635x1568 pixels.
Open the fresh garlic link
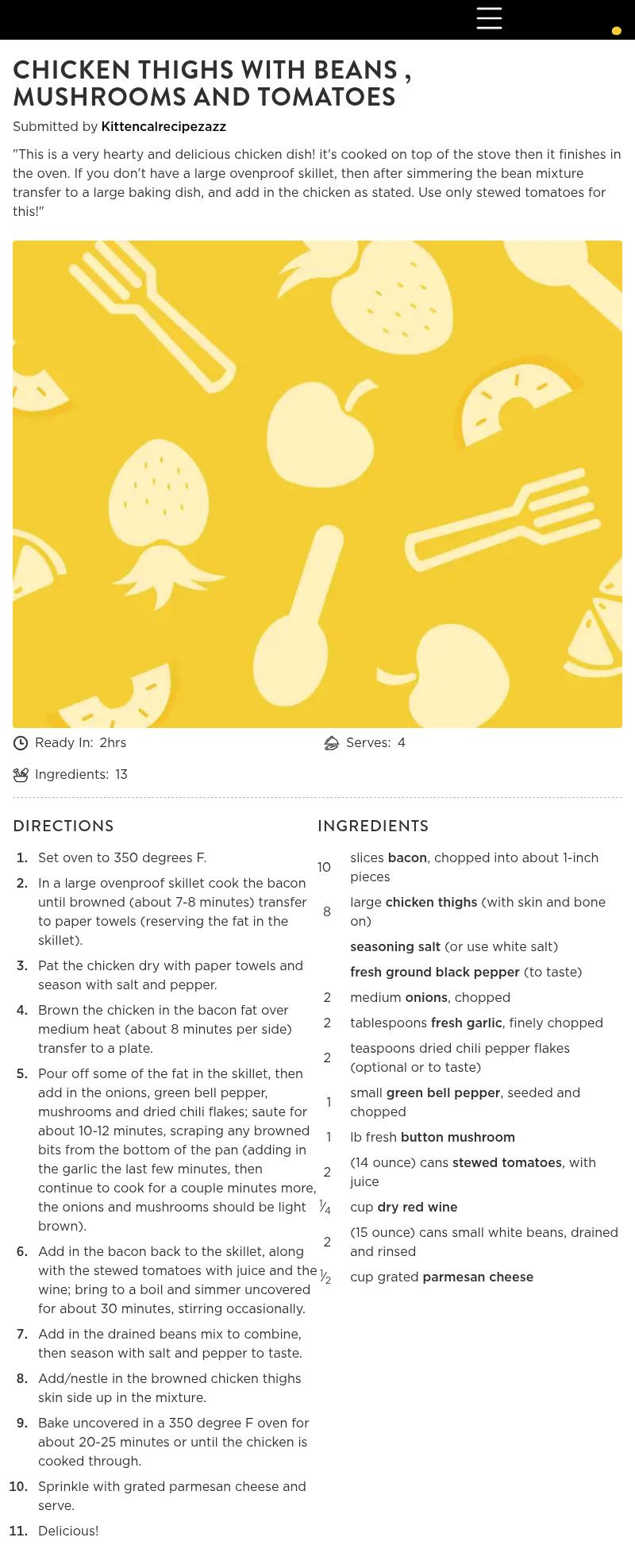[x=466, y=1023]
